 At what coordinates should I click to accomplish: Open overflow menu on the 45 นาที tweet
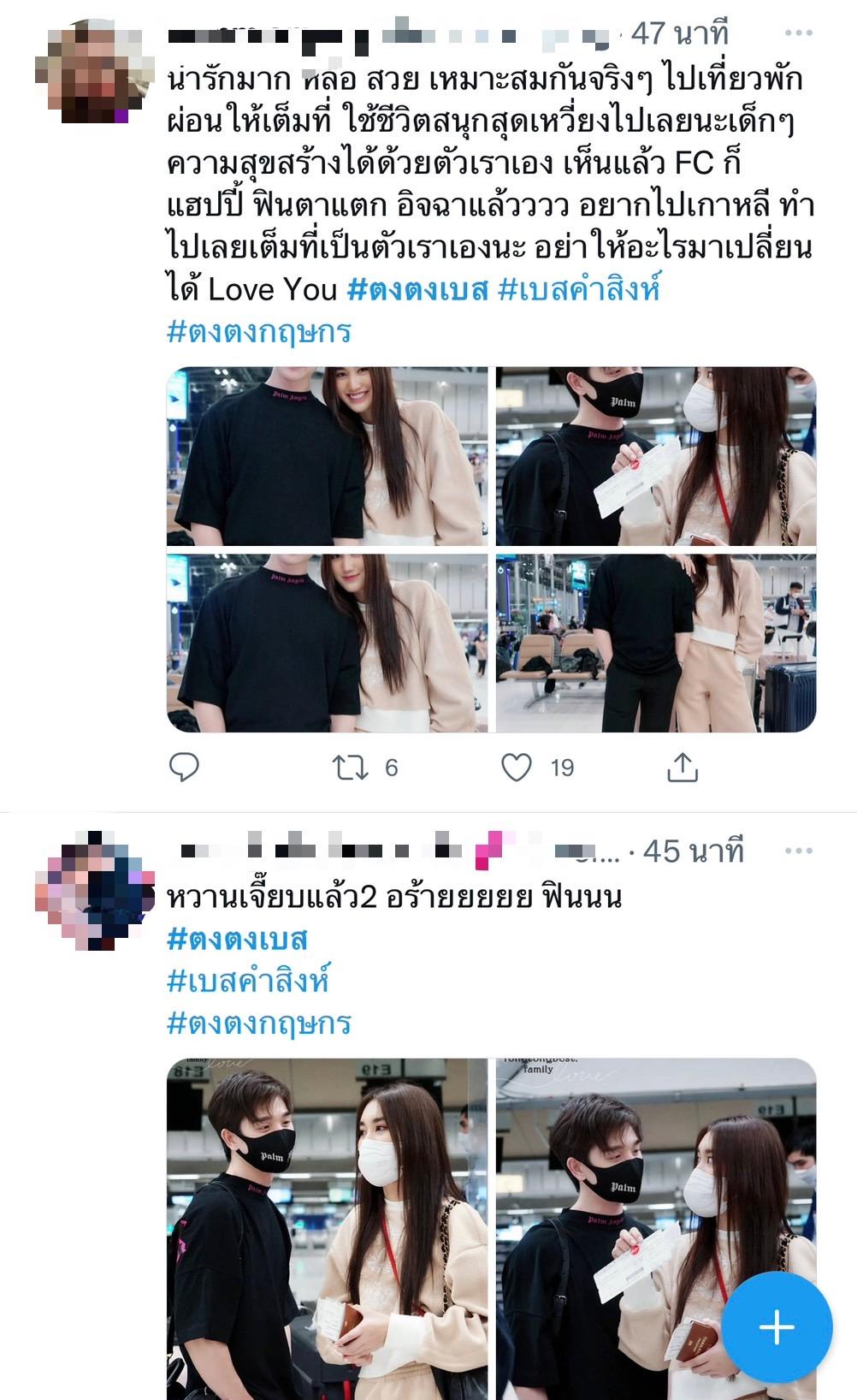[797, 851]
